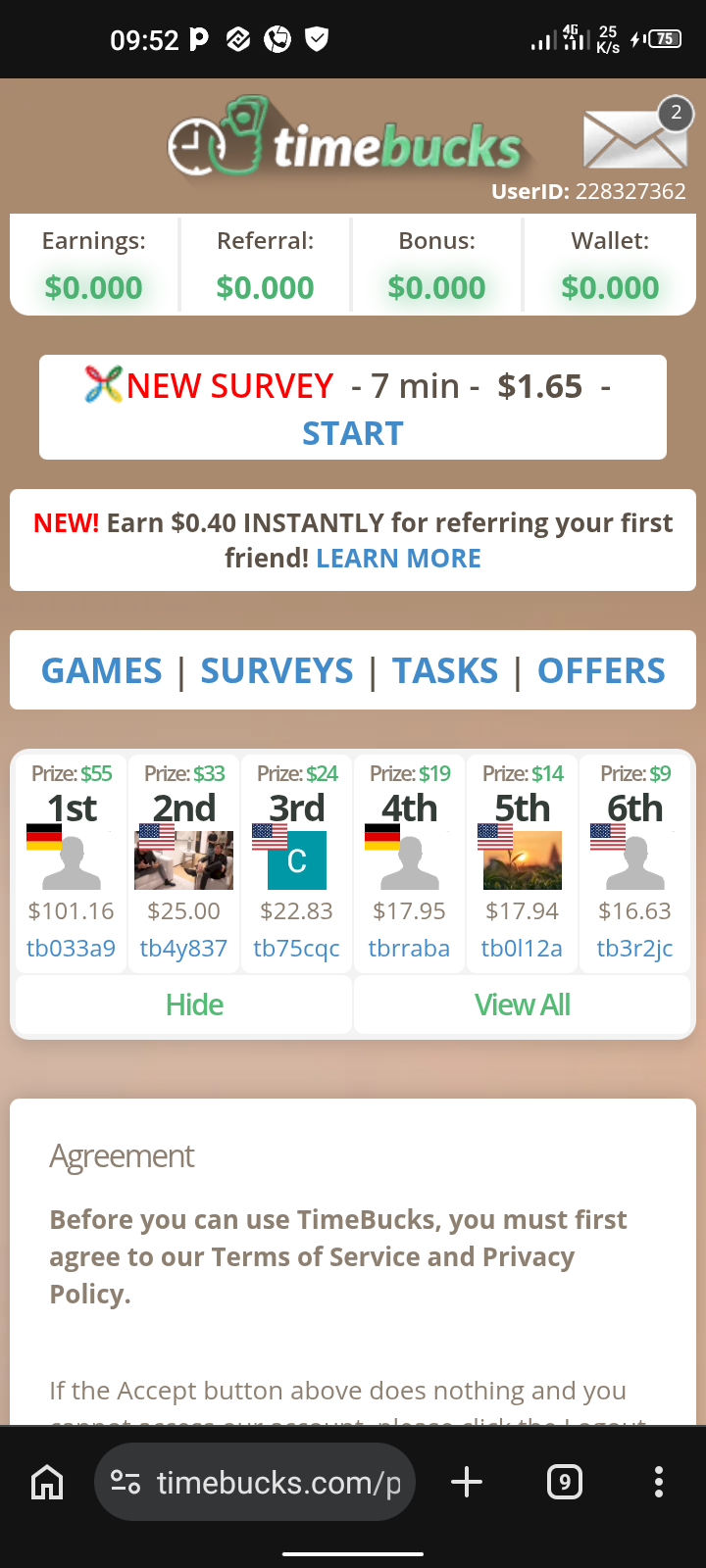
Task: Show the open tabs switcher
Action: pyautogui.click(x=564, y=1483)
